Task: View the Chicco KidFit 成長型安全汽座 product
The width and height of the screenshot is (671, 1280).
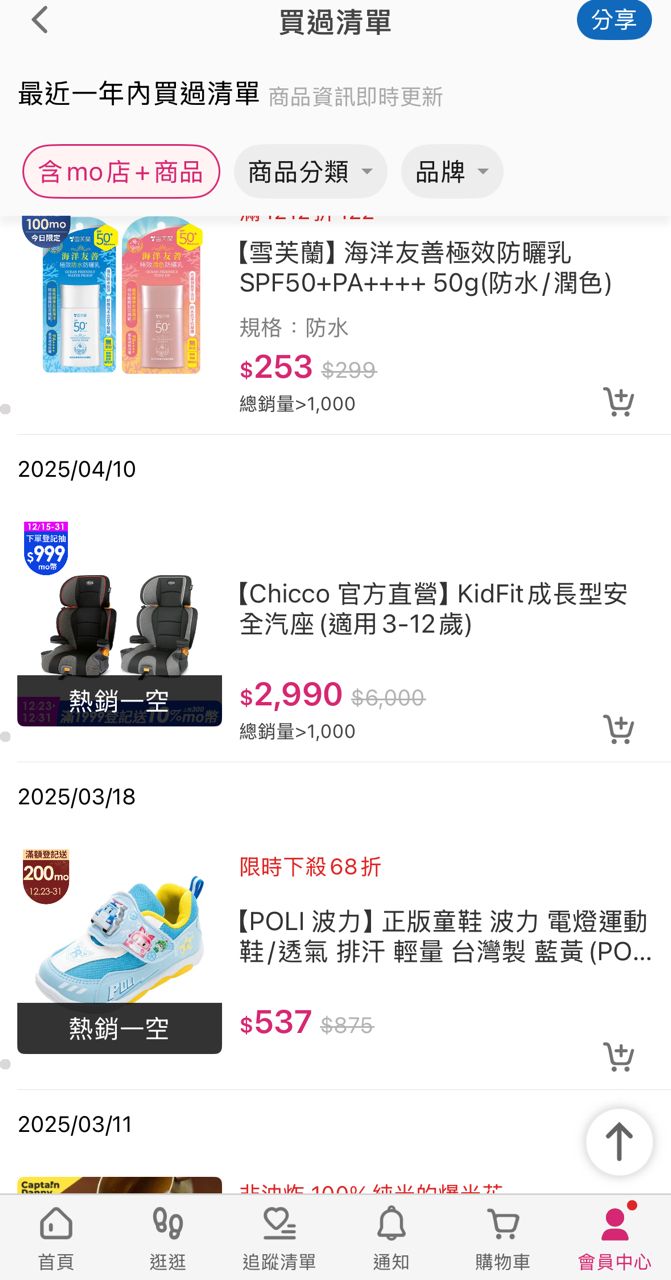Action: (x=433, y=609)
